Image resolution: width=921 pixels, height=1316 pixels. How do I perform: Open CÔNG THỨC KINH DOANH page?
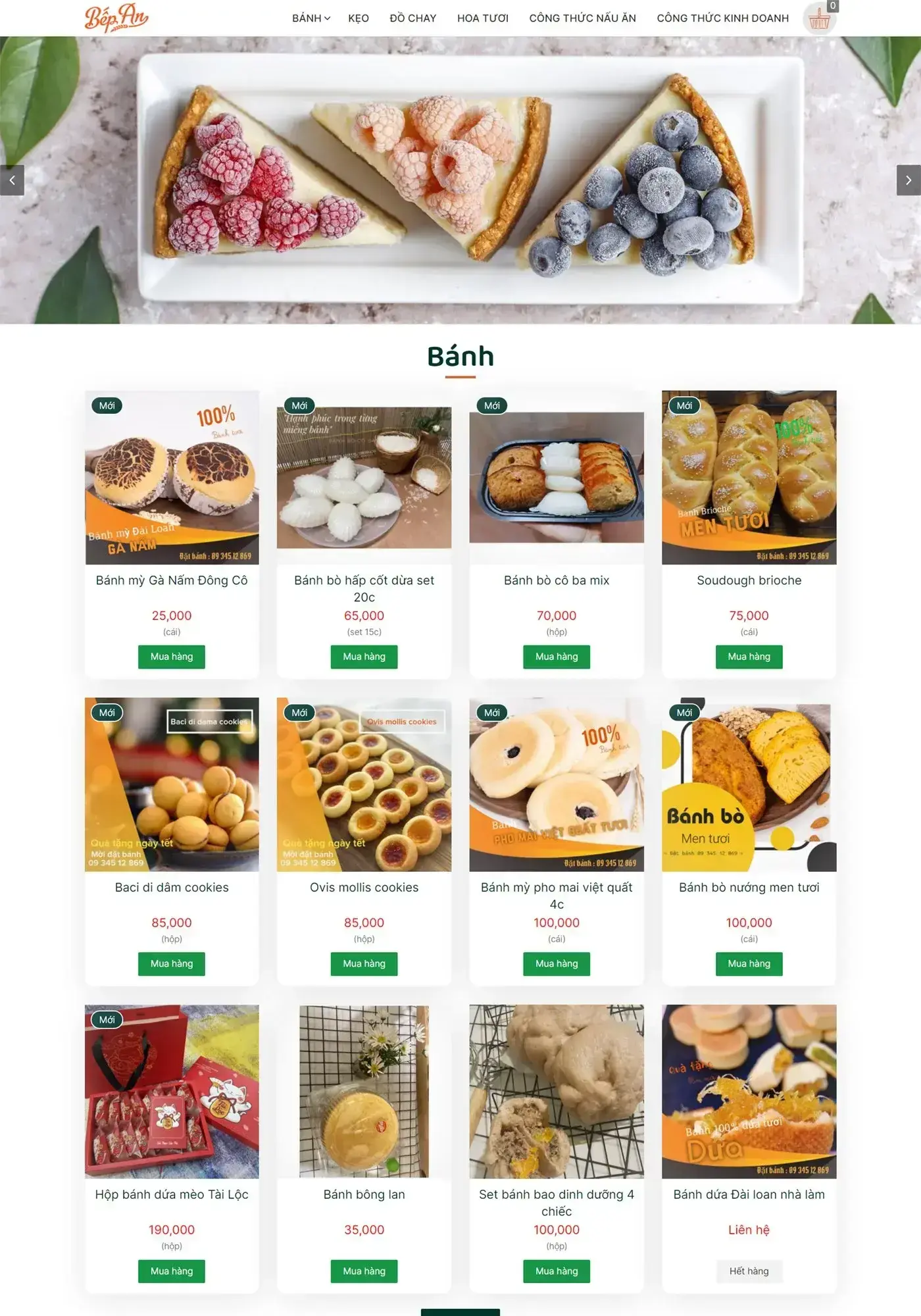[x=722, y=18]
